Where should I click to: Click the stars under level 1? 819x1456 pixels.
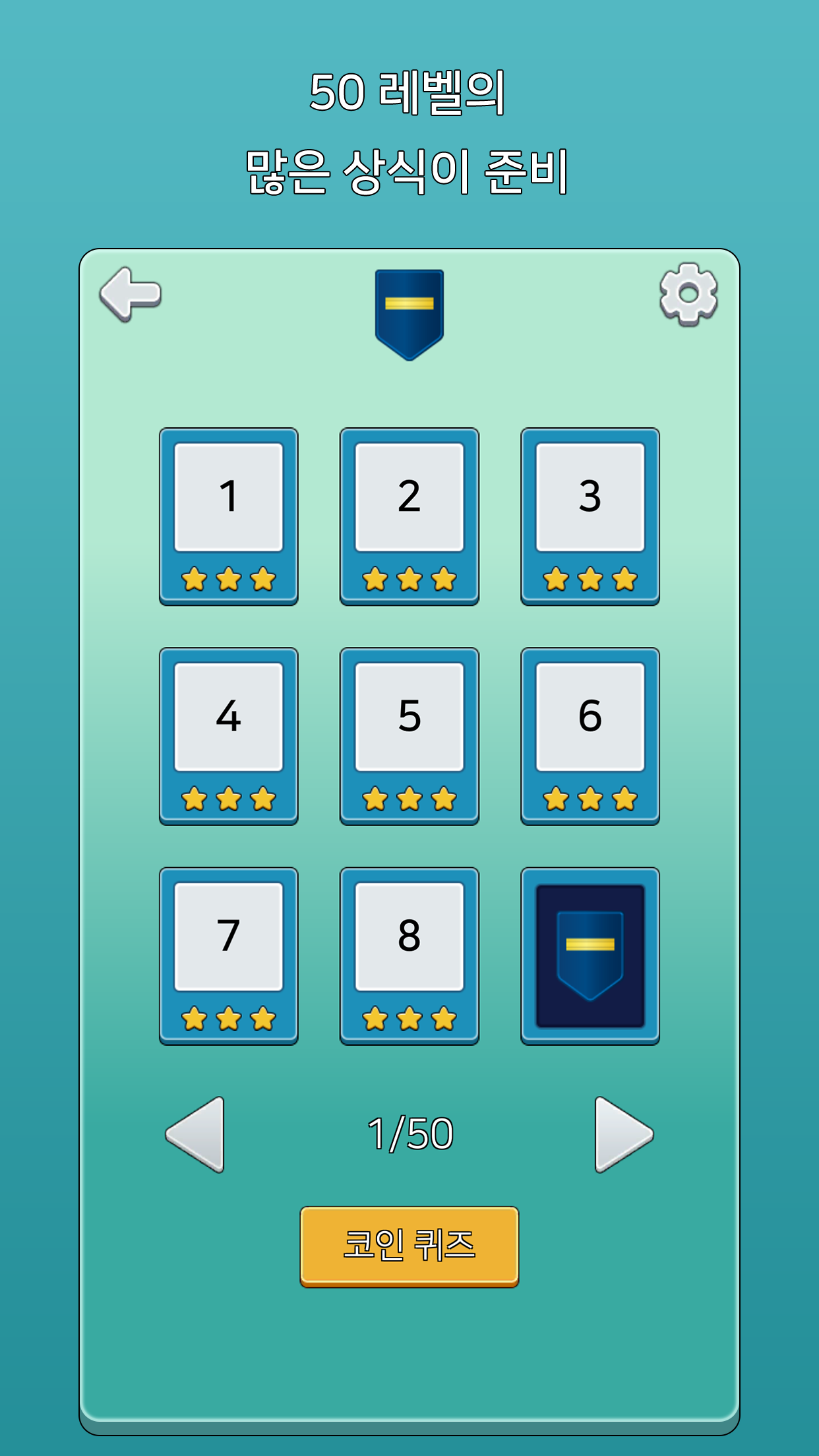click(229, 579)
